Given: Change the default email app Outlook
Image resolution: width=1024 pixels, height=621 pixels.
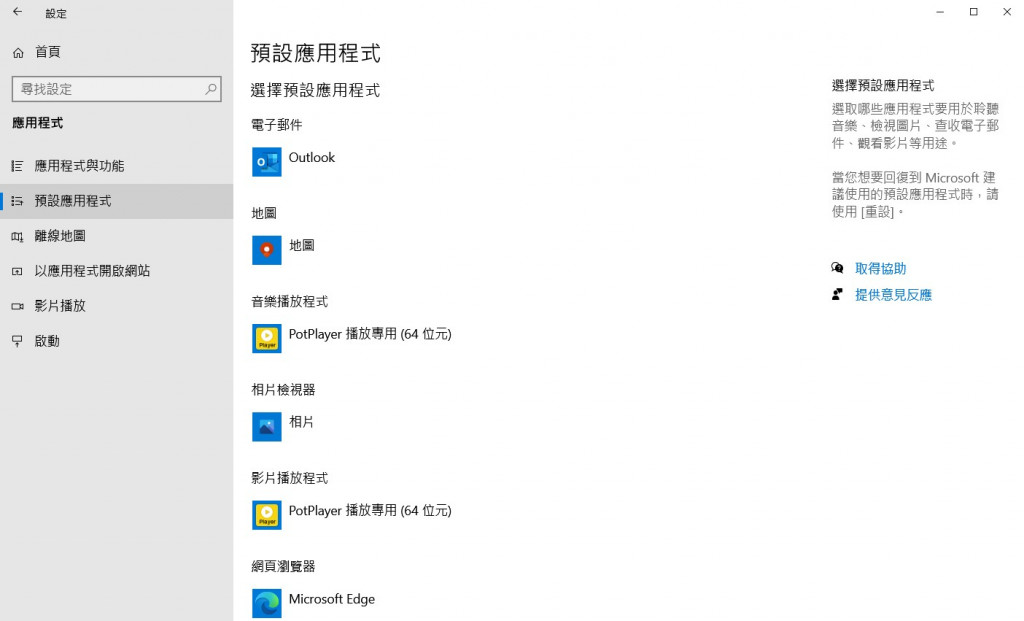Looking at the screenshot, I should coord(296,160).
